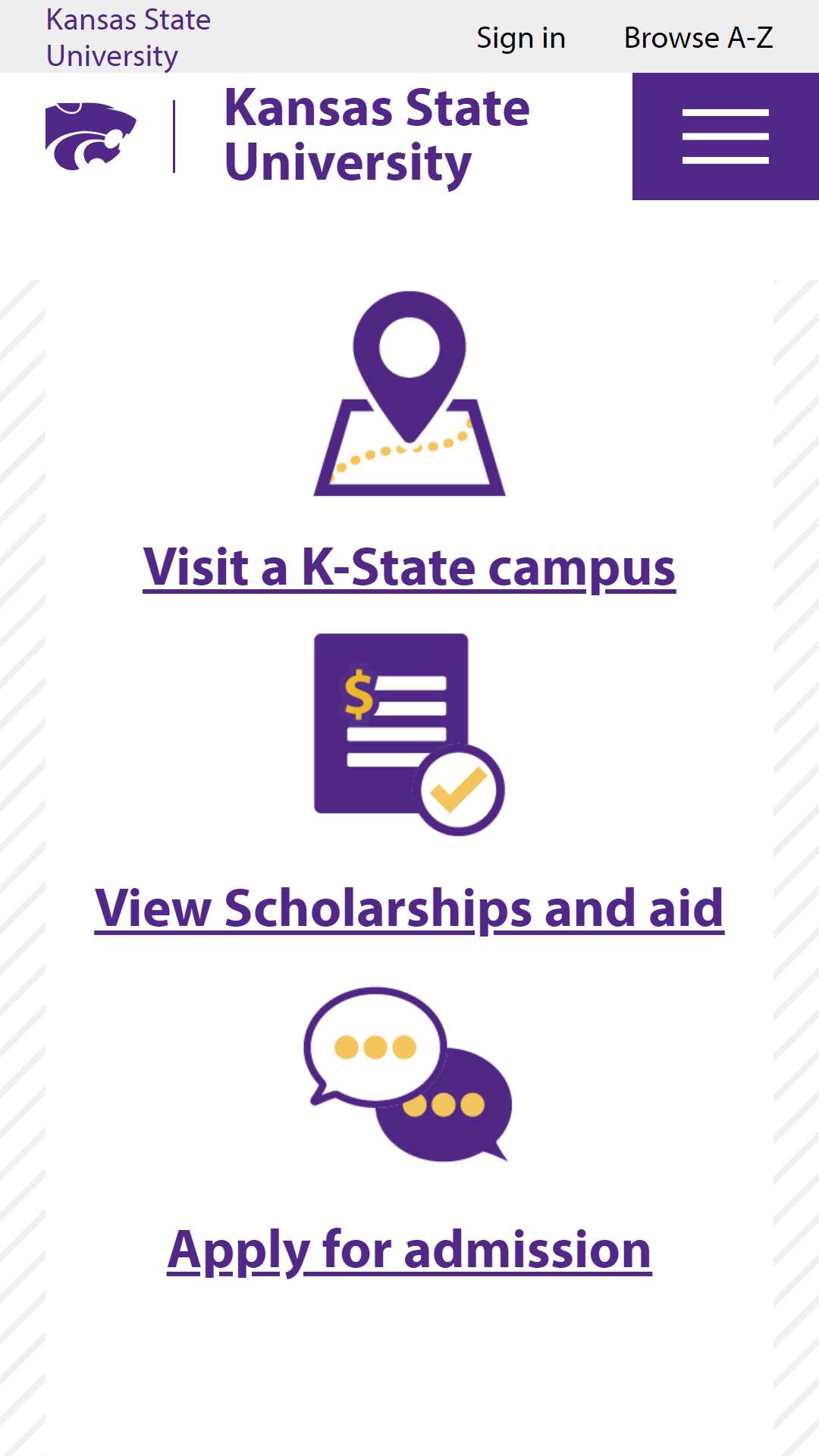Open Browse A-Z
Viewport: 819px width, 1456px height.
tap(698, 37)
